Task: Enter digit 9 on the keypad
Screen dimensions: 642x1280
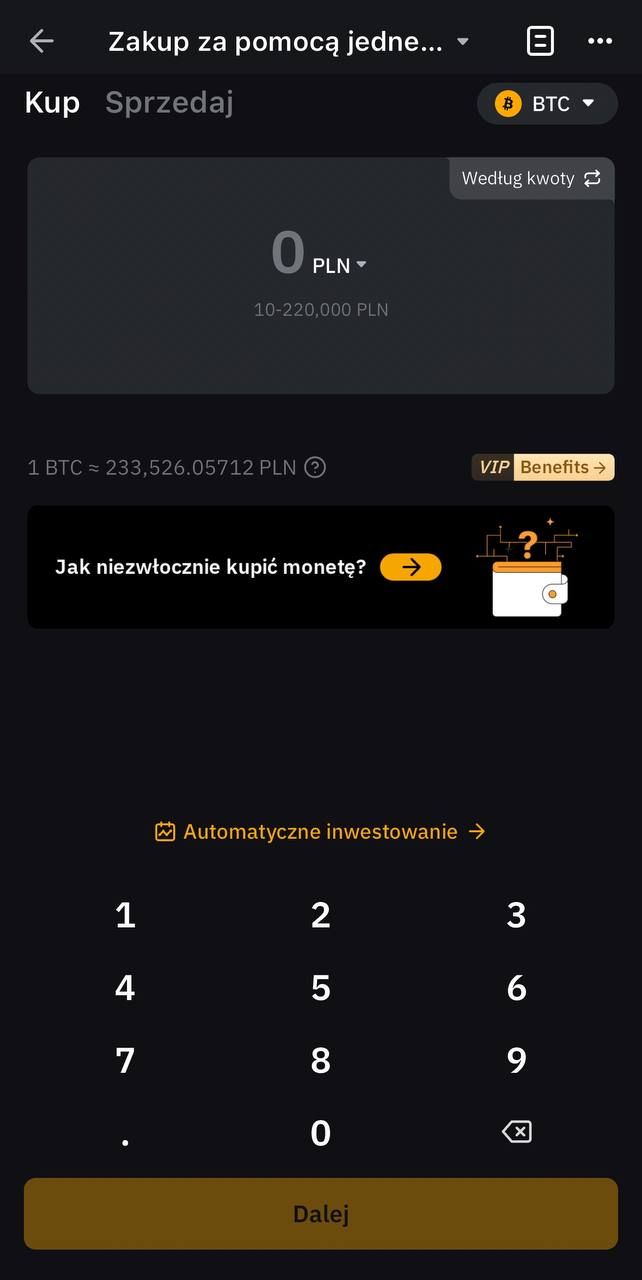Action: pyautogui.click(x=516, y=1060)
